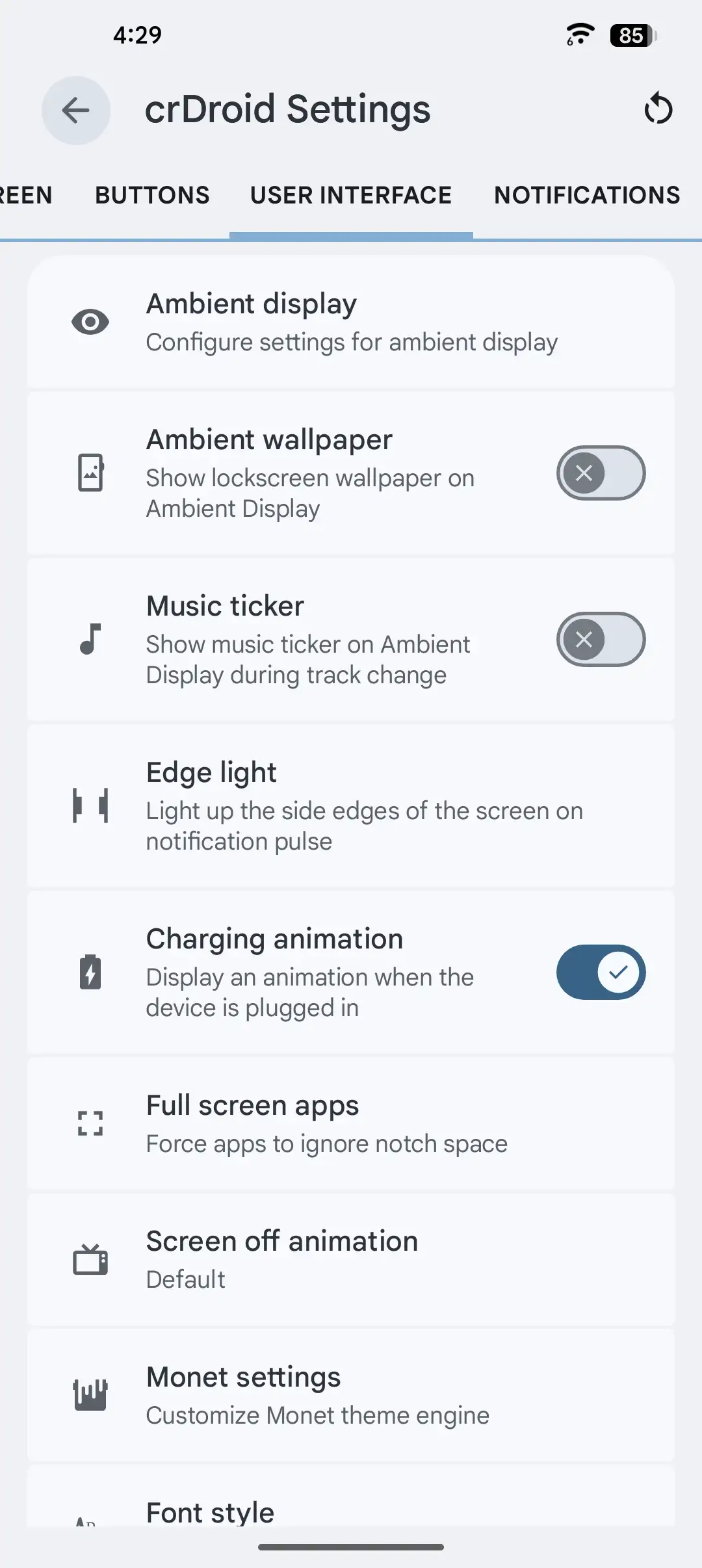This screenshot has height=1568, width=702.
Task: Open Edge light options
Action: tap(351, 806)
